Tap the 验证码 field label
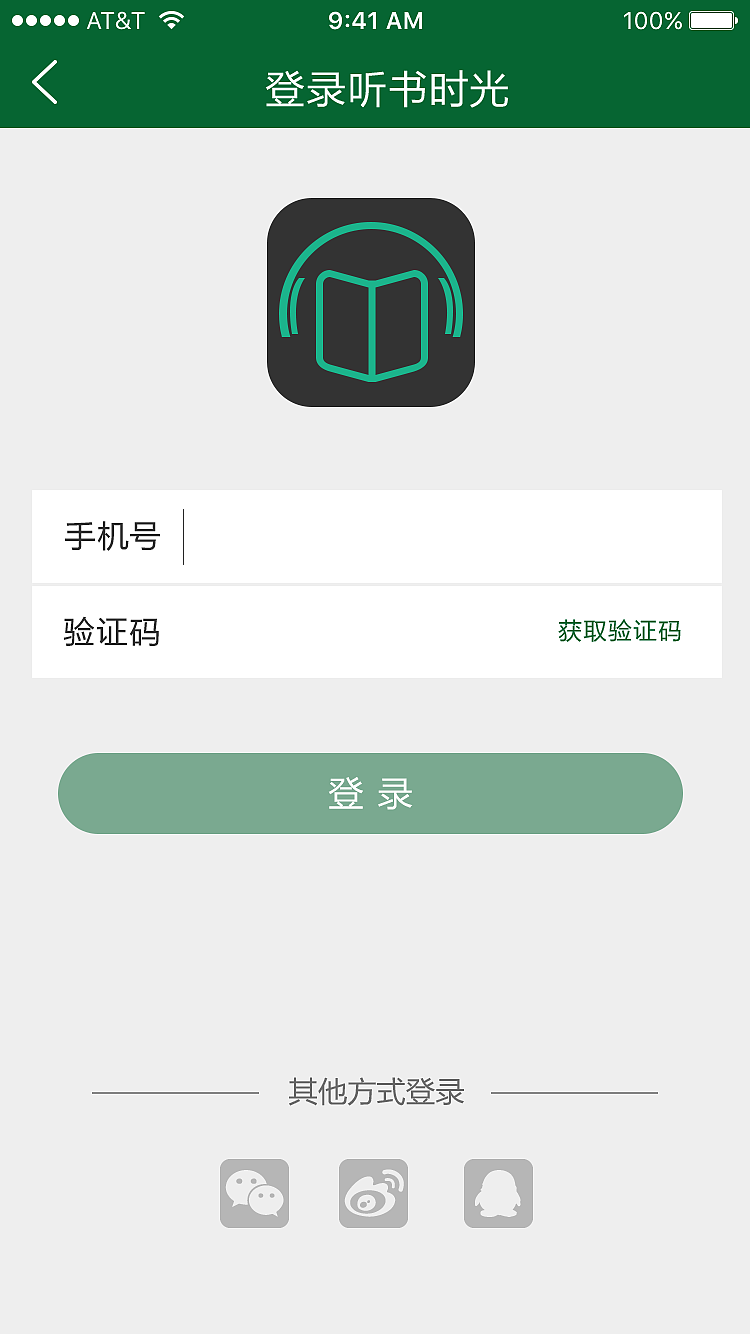The image size is (750, 1334). (x=112, y=631)
